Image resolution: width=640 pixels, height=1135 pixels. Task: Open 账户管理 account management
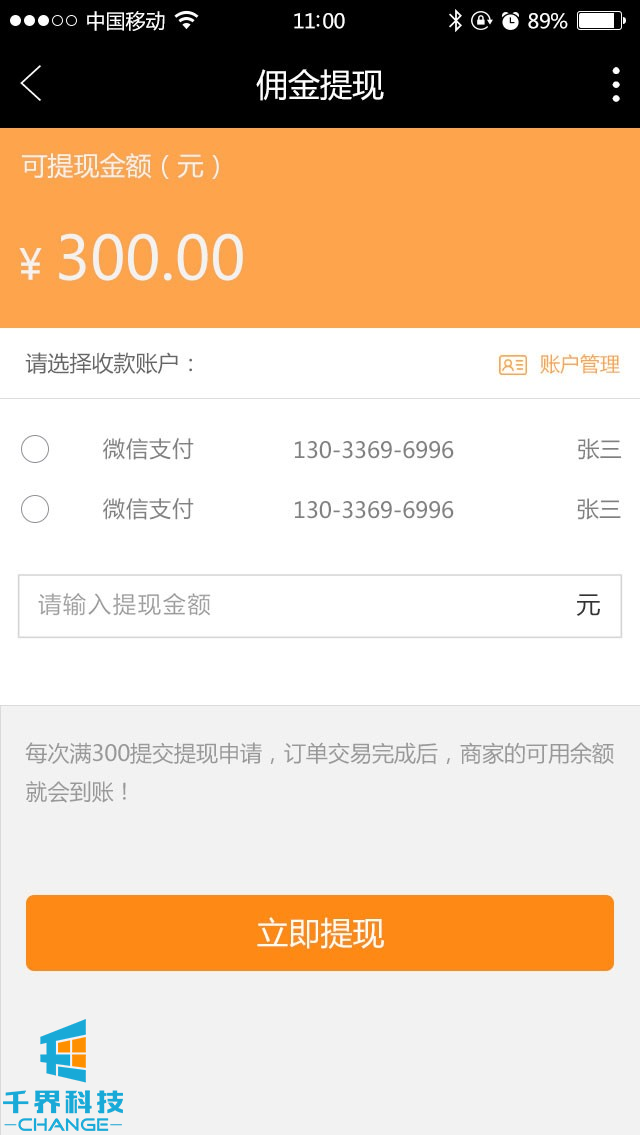point(560,365)
